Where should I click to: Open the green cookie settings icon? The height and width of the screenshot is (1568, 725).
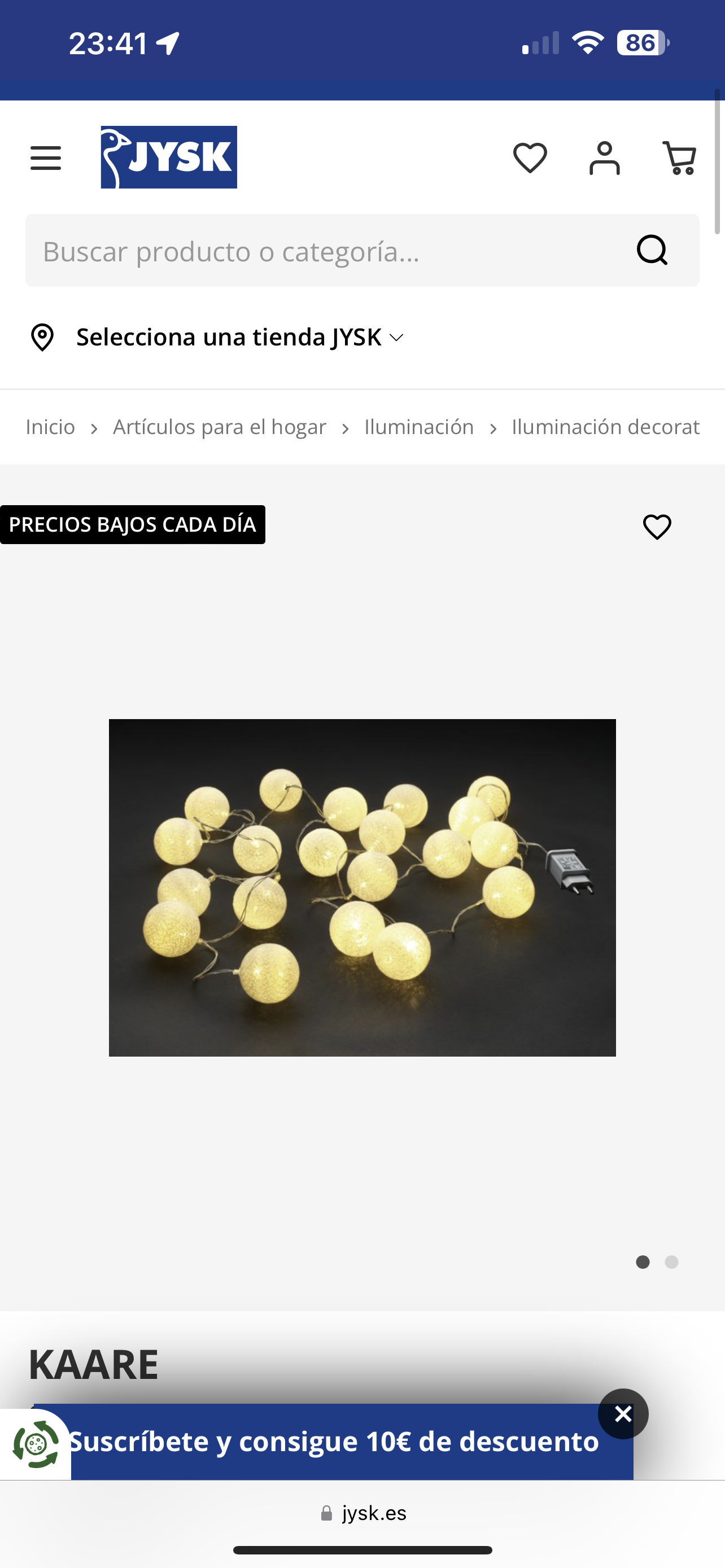(36, 1444)
